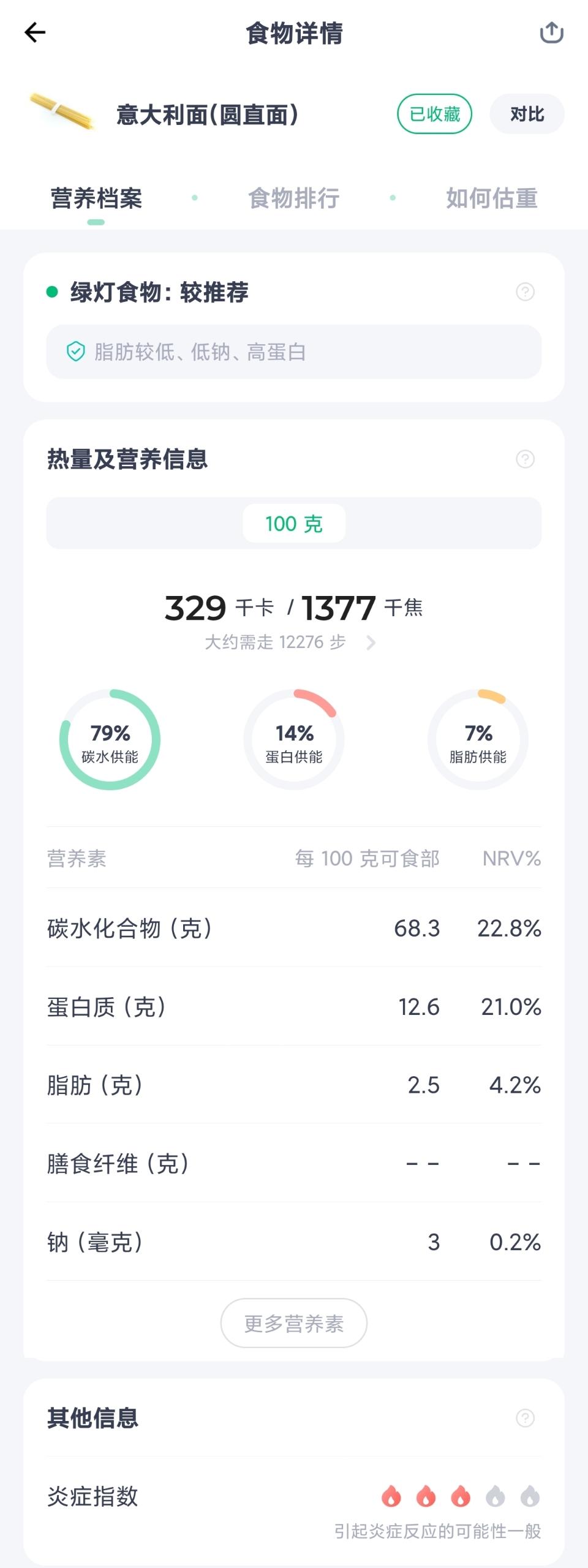Change the 100 克 serving amount
Image resolution: width=588 pixels, height=1568 pixels.
(x=294, y=523)
